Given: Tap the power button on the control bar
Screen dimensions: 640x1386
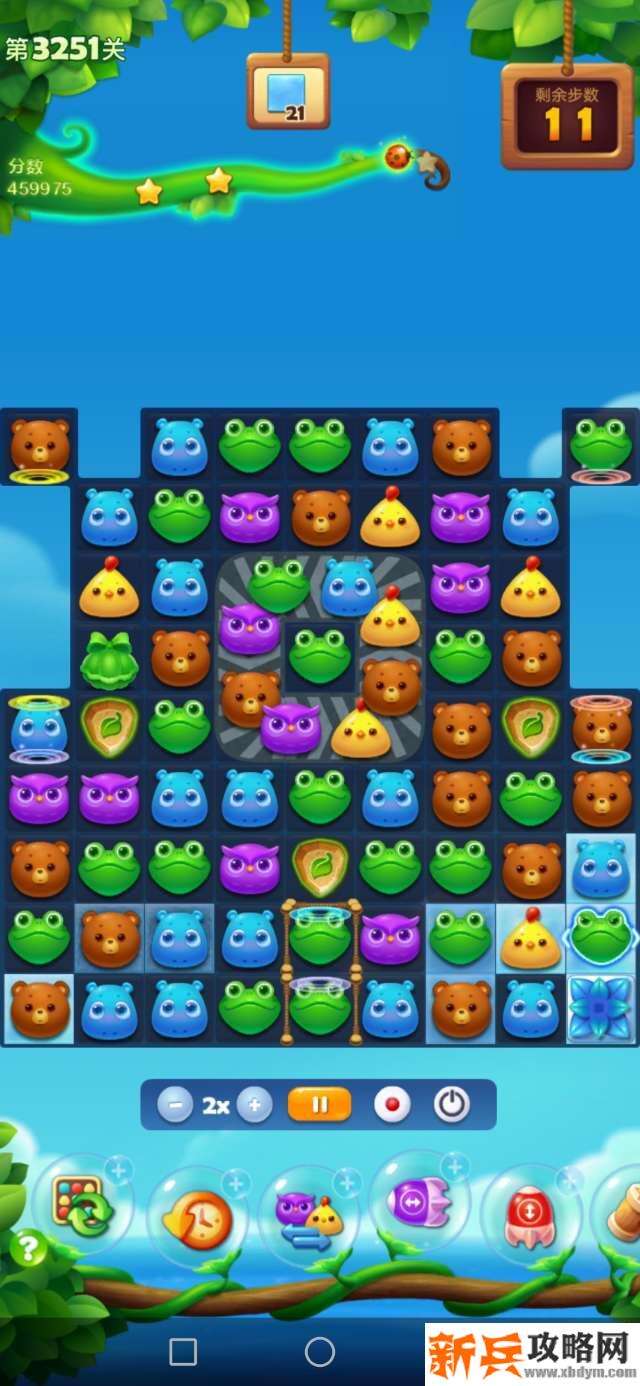Looking at the screenshot, I should [x=451, y=1105].
